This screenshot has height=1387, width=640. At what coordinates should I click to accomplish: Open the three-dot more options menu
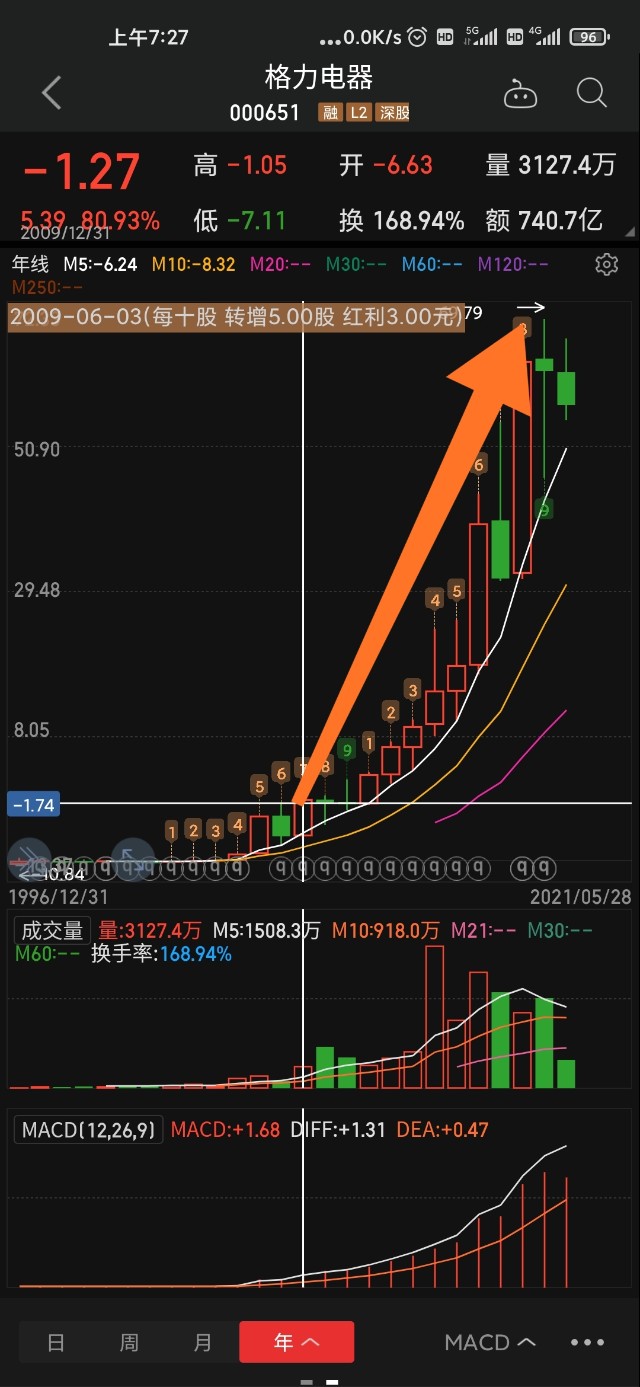click(x=588, y=1342)
